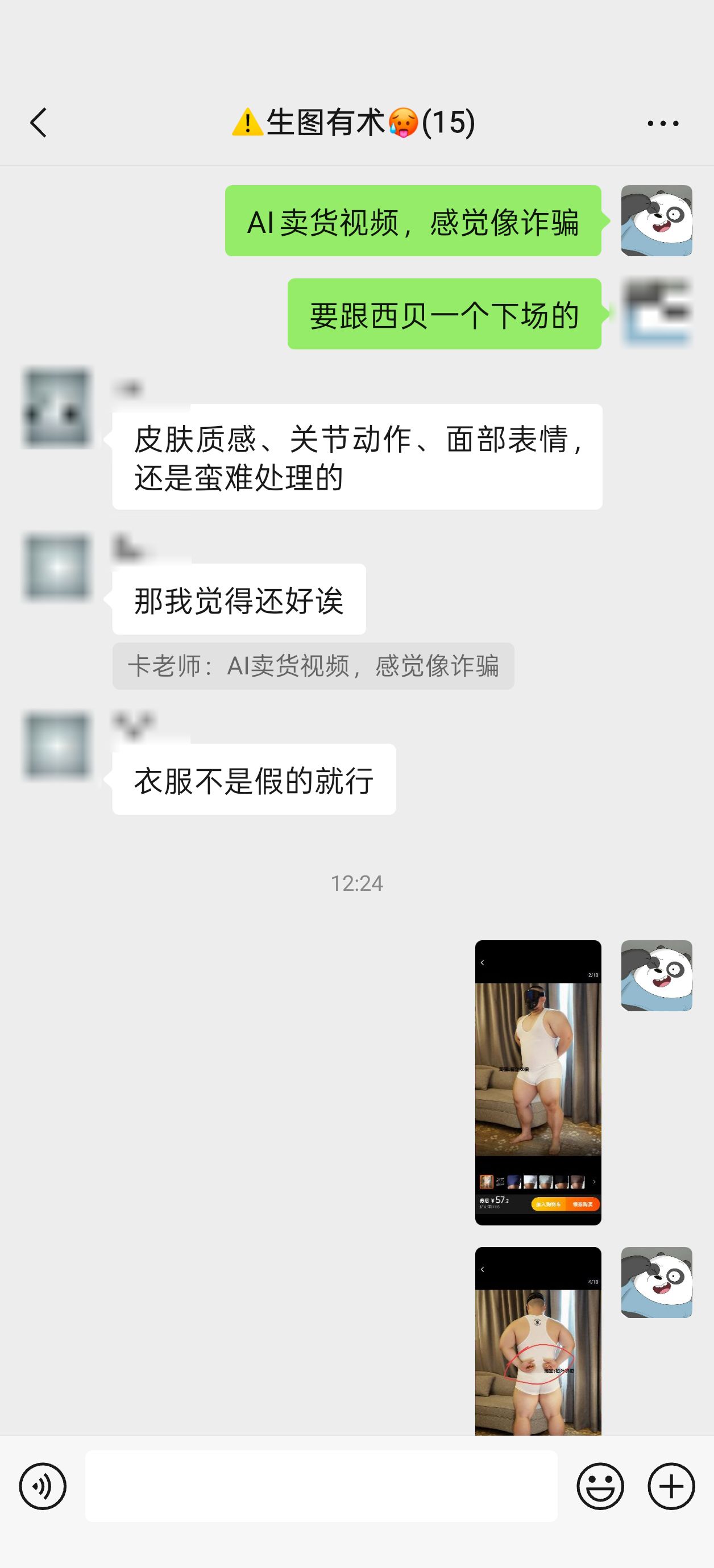Focus the message text field
The image size is (714, 1568).
tap(321, 1486)
